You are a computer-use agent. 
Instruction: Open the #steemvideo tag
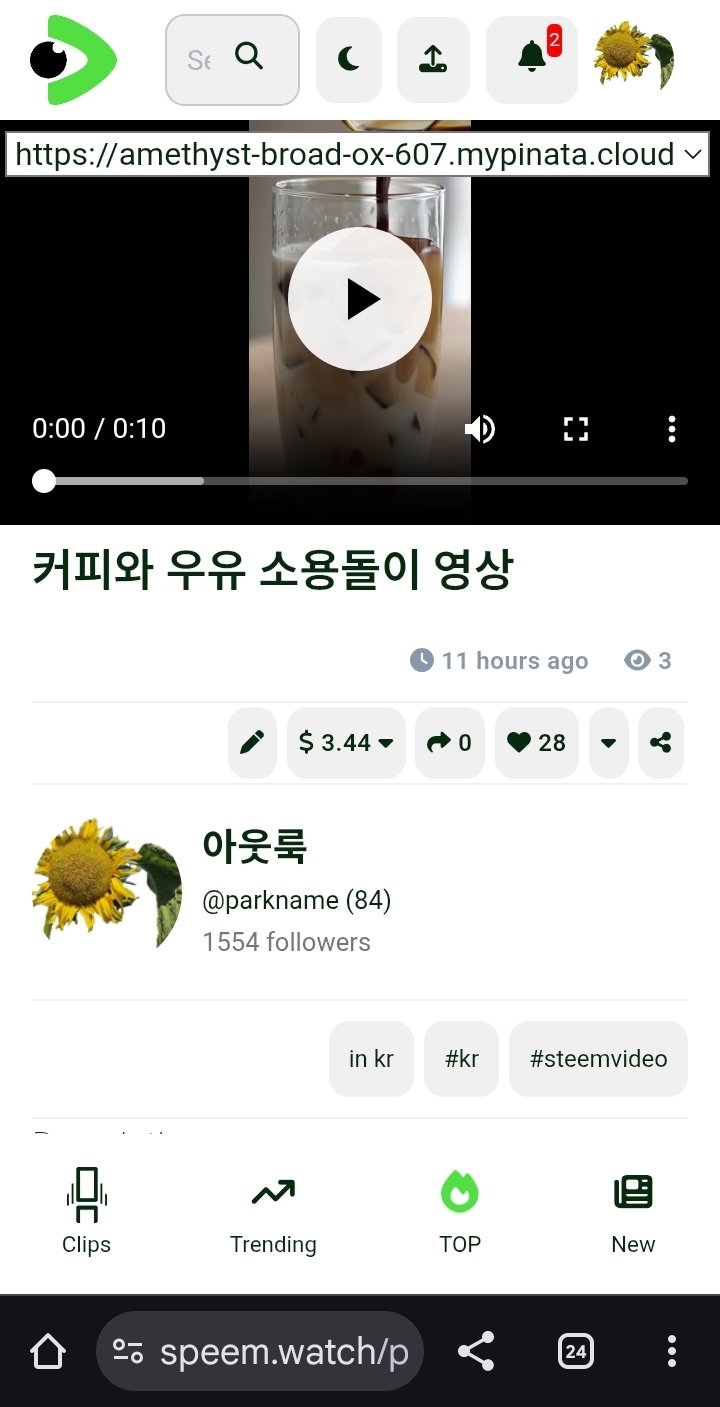pyautogui.click(x=598, y=1058)
